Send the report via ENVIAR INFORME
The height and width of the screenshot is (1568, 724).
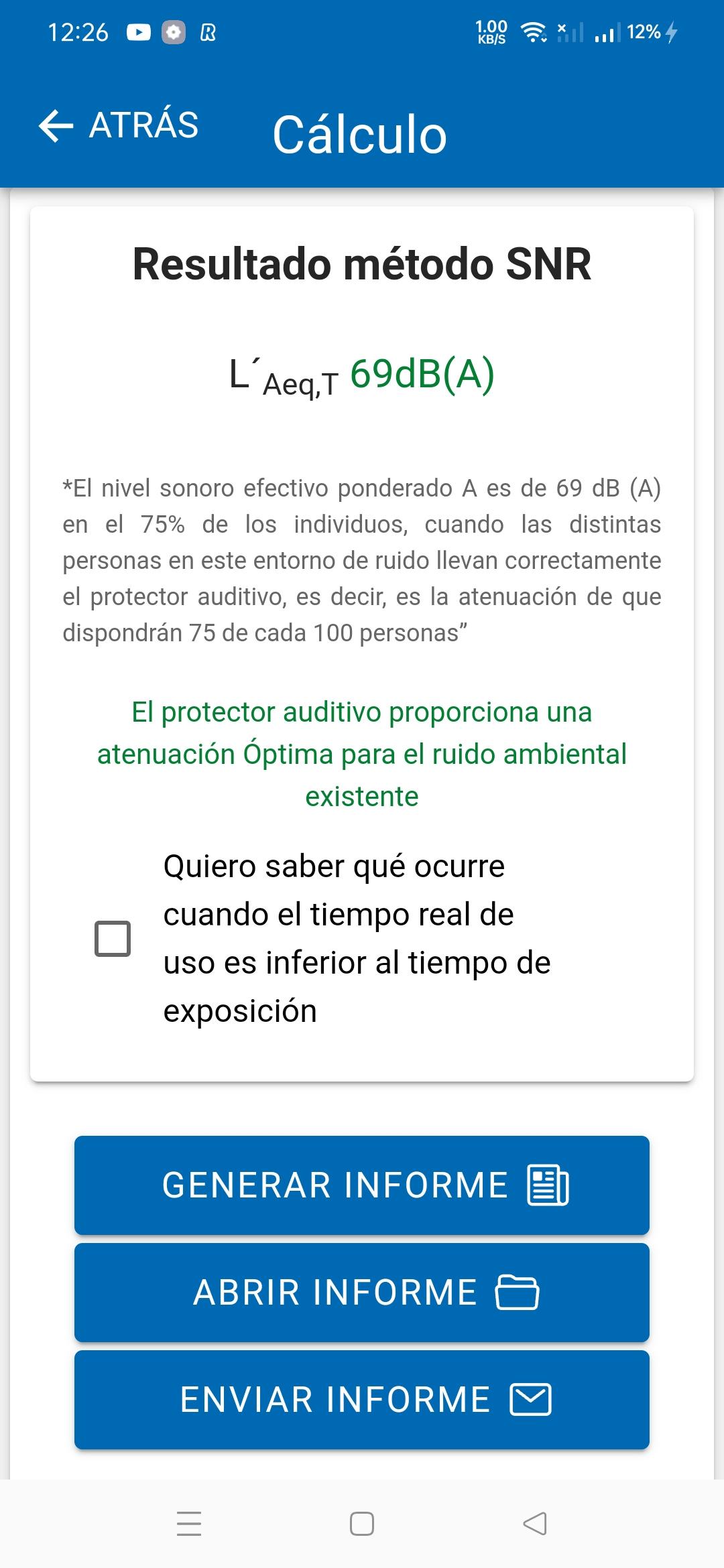click(362, 1399)
